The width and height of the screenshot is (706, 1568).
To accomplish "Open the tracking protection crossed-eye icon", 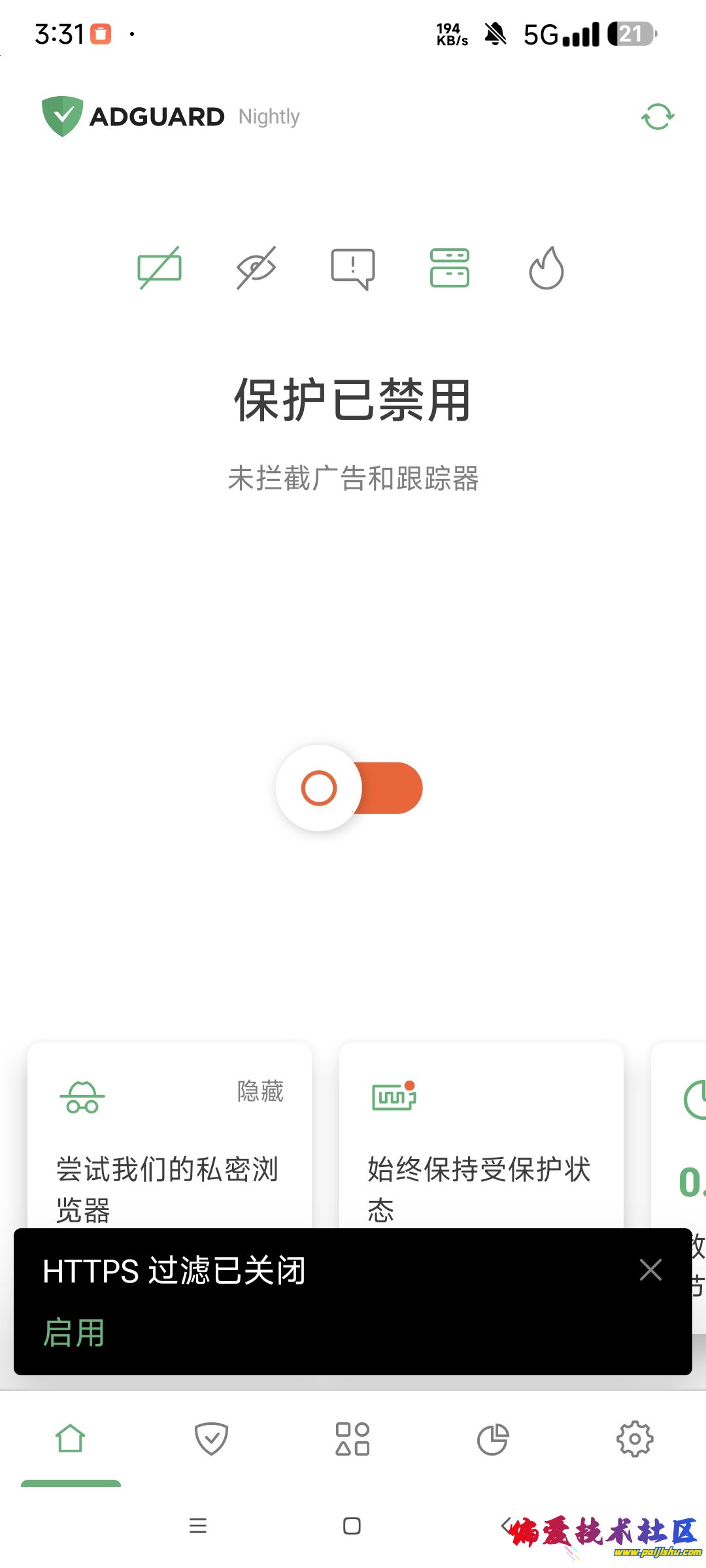I will click(256, 268).
